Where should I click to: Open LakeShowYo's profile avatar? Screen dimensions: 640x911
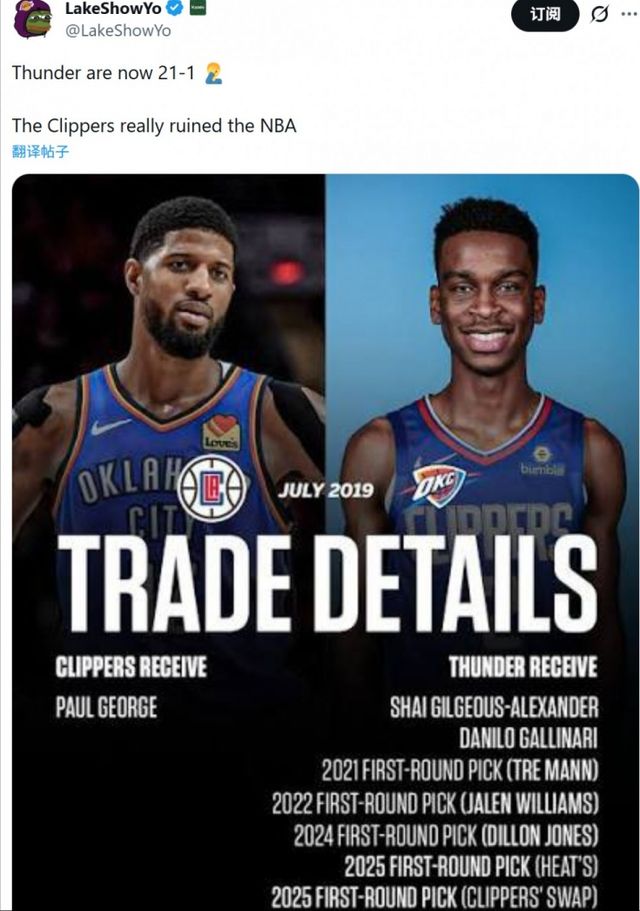(x=32, y=18)
